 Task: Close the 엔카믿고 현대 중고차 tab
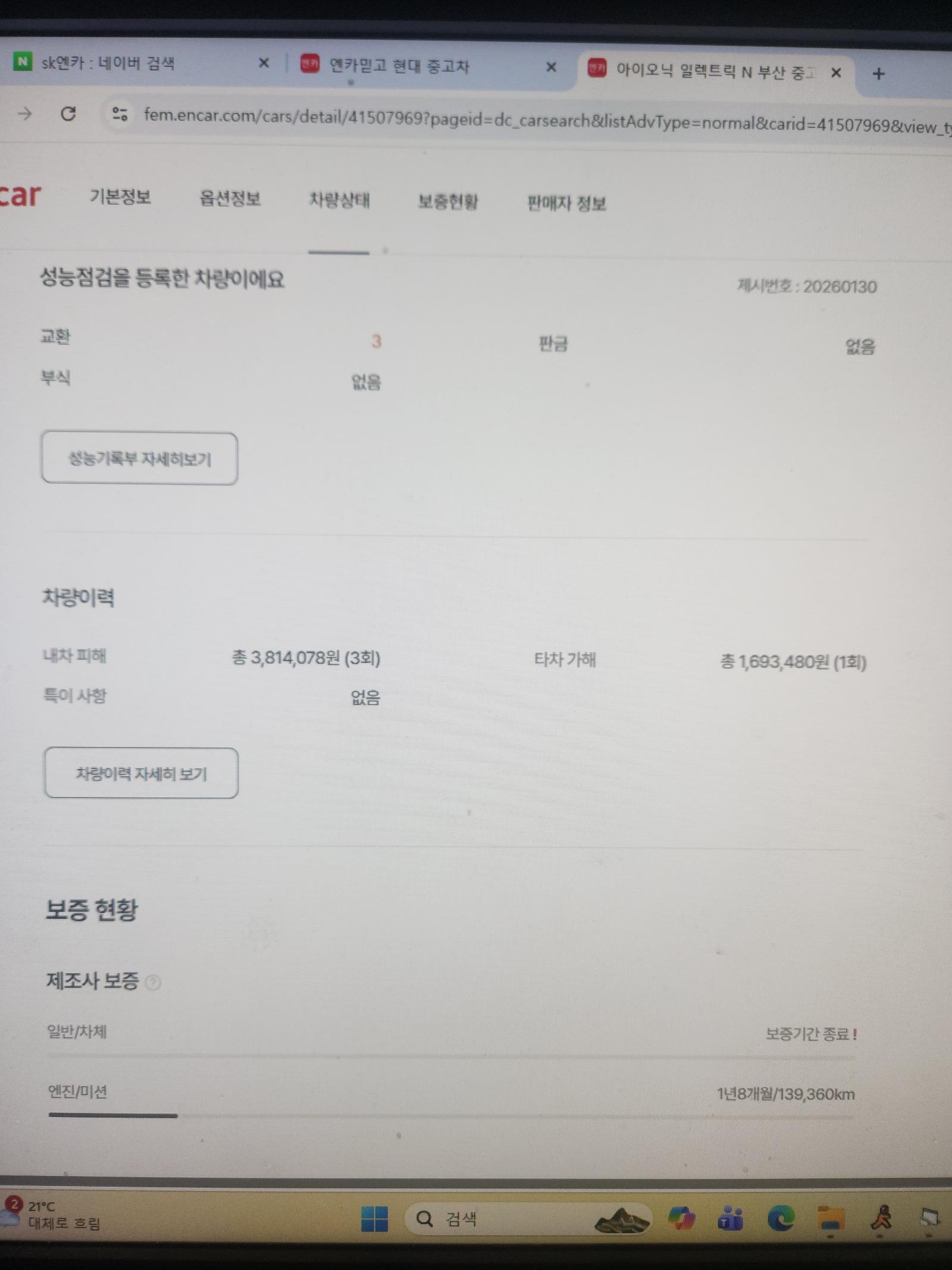(552, 67)
